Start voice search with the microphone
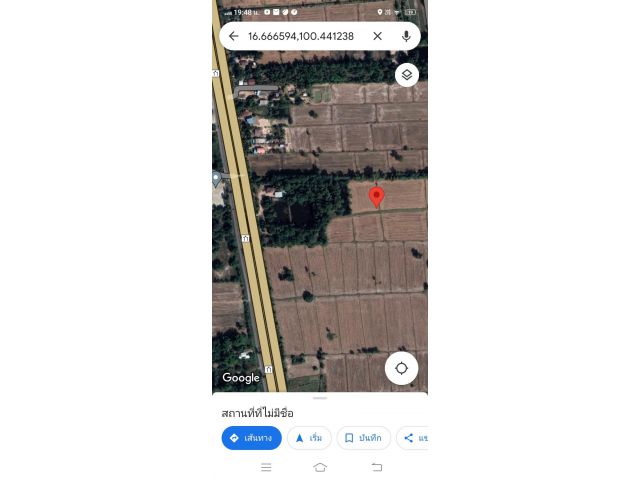 [x=406, y=36]
